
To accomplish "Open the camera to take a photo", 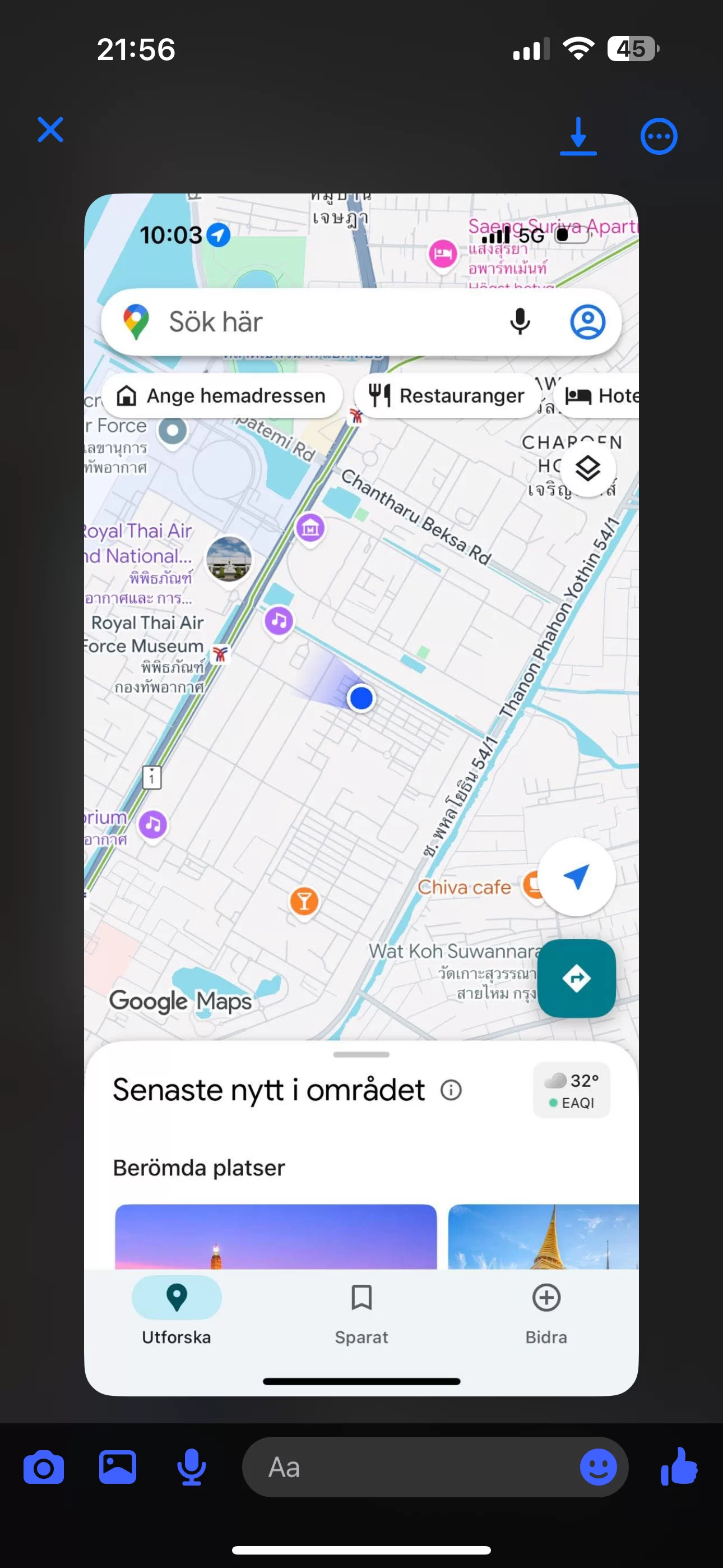I will tap(43, 1468).
